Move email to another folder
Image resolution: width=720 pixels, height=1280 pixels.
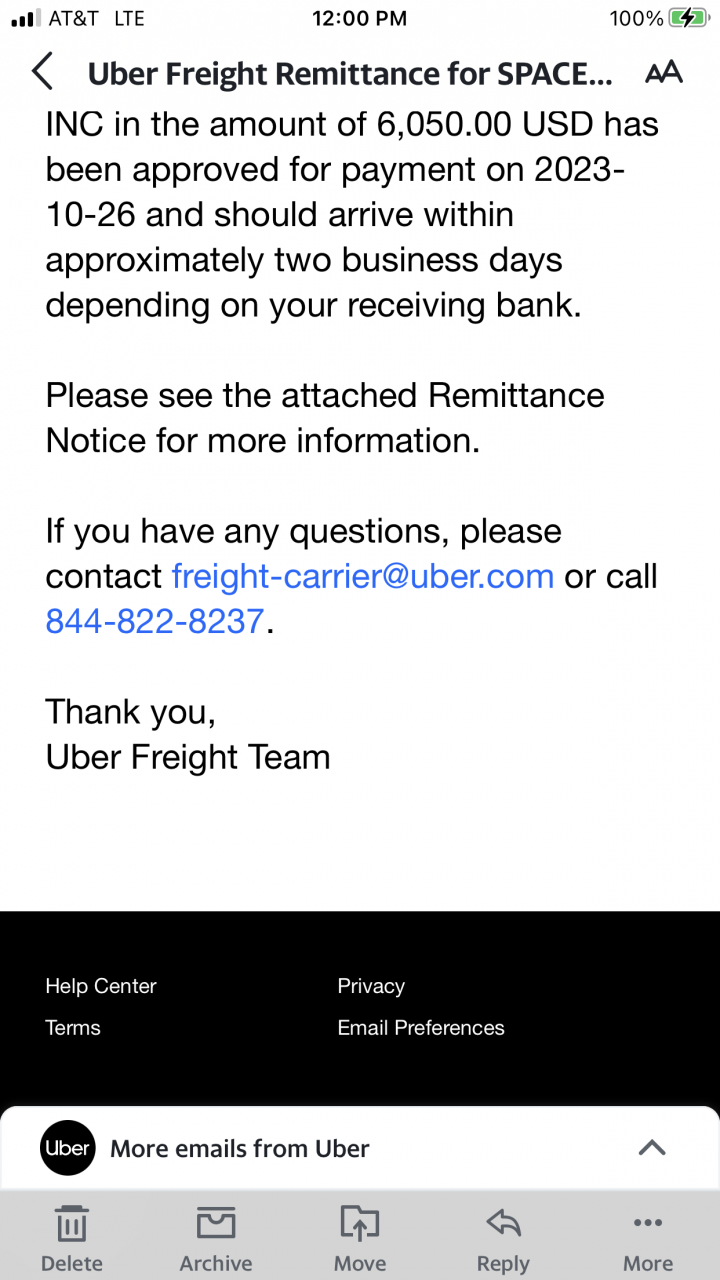tap(360, 1240)
